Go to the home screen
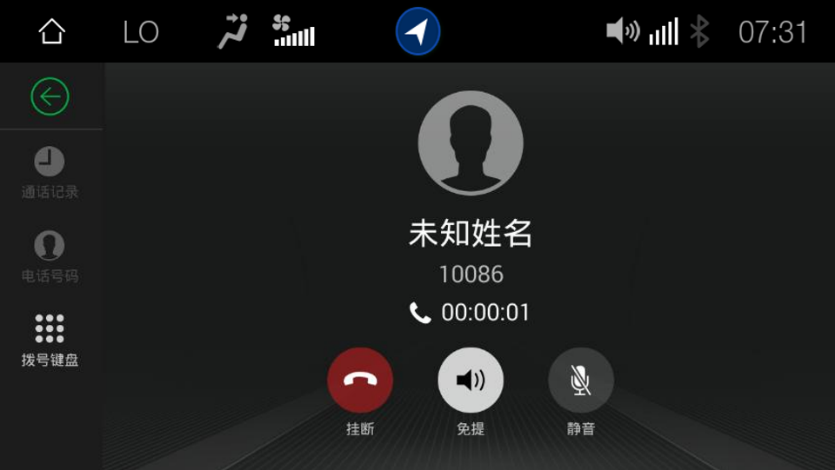835x470 pixels. coord(51,32)
